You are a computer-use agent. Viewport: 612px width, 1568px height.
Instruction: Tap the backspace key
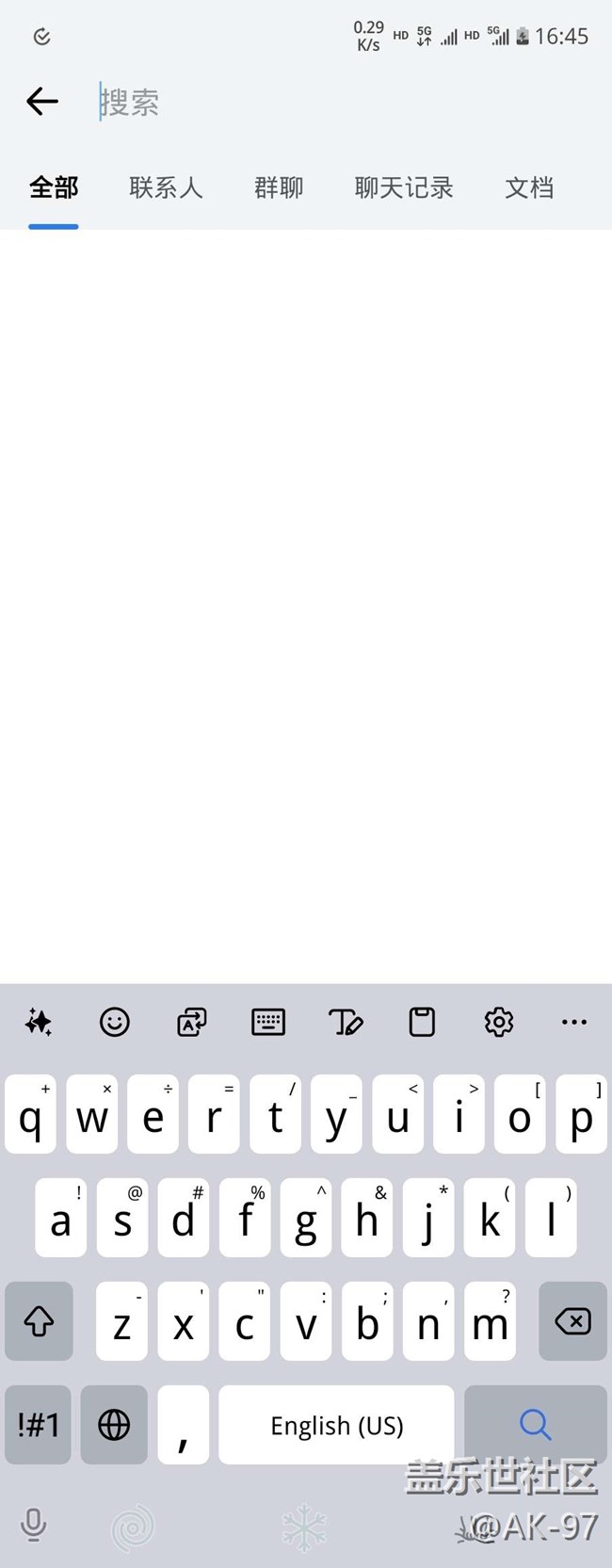(572, 1321)
